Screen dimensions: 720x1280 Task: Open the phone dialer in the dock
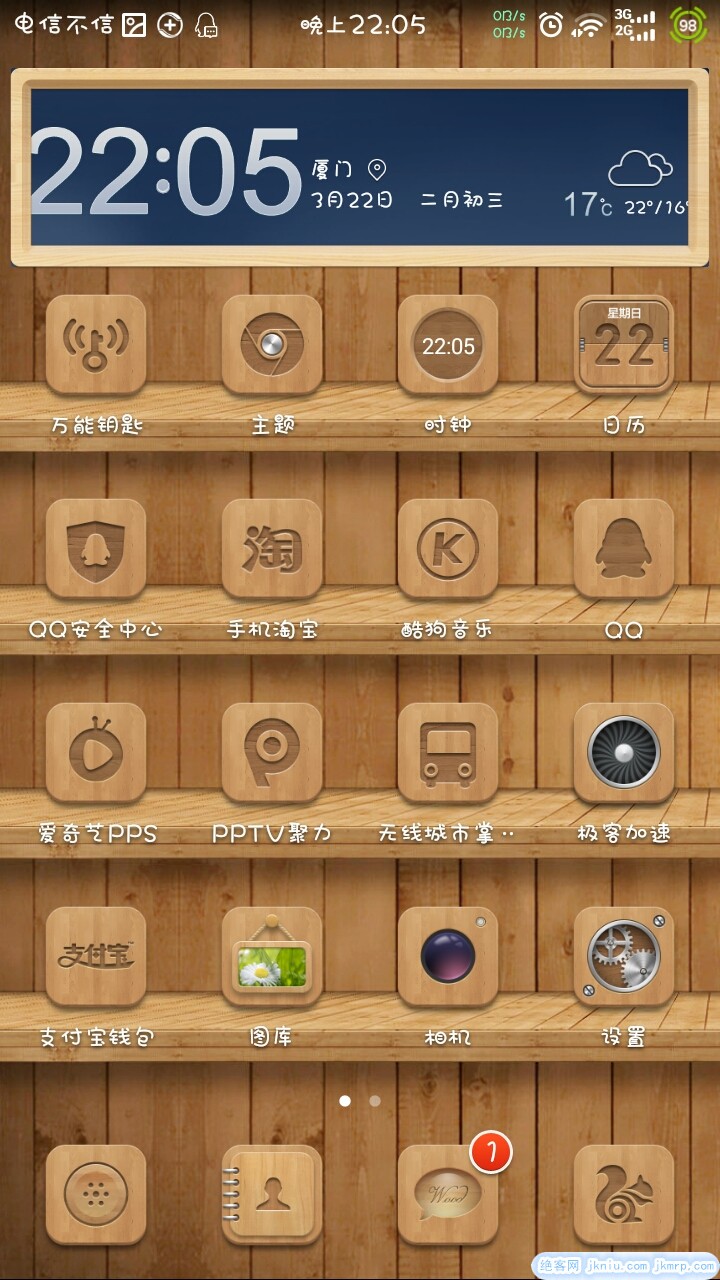coord(96,1195)
